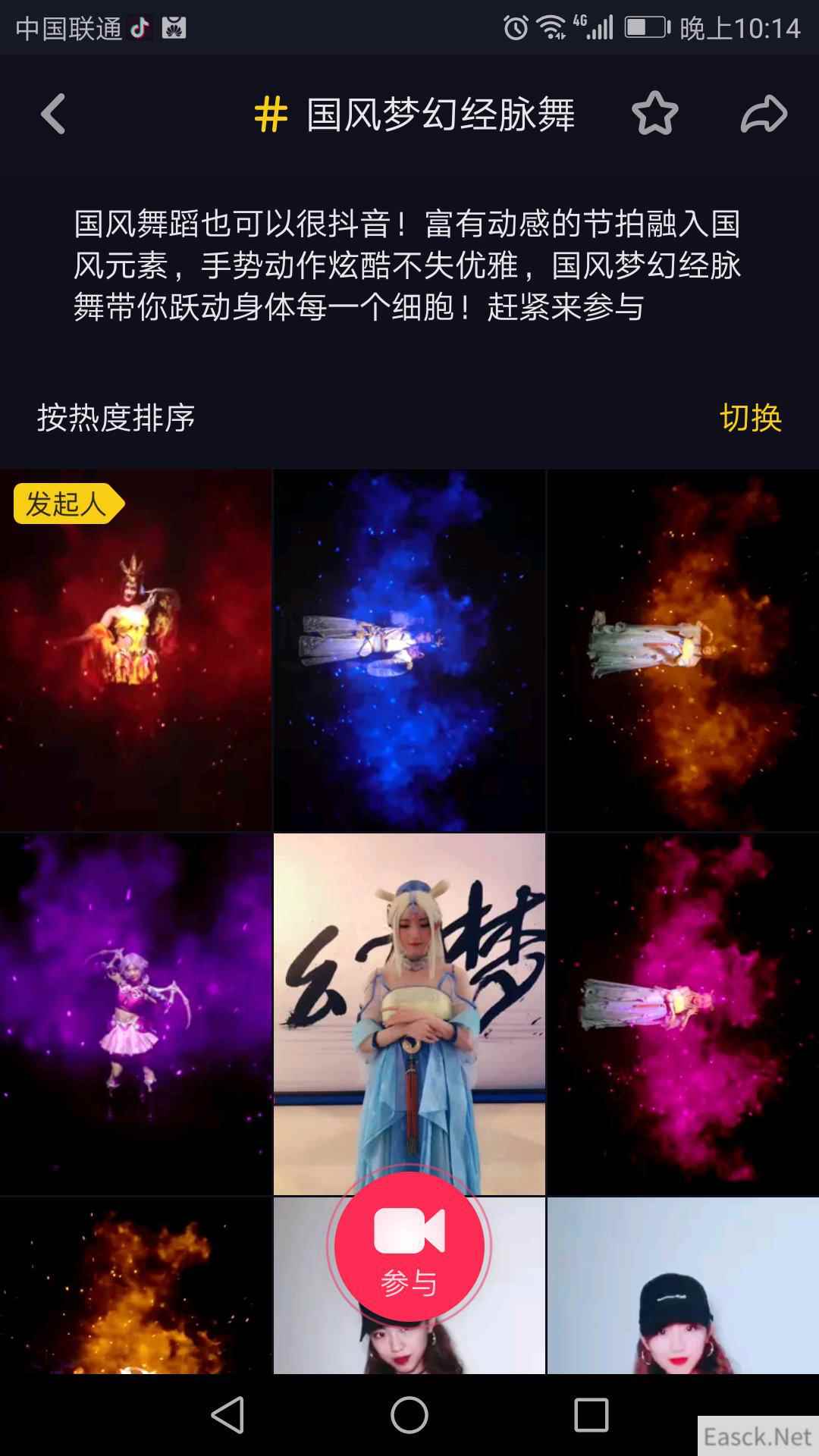819x1456 pixels.
Task: Open the pink nebula dancer video
Action: coord(683,1014)
